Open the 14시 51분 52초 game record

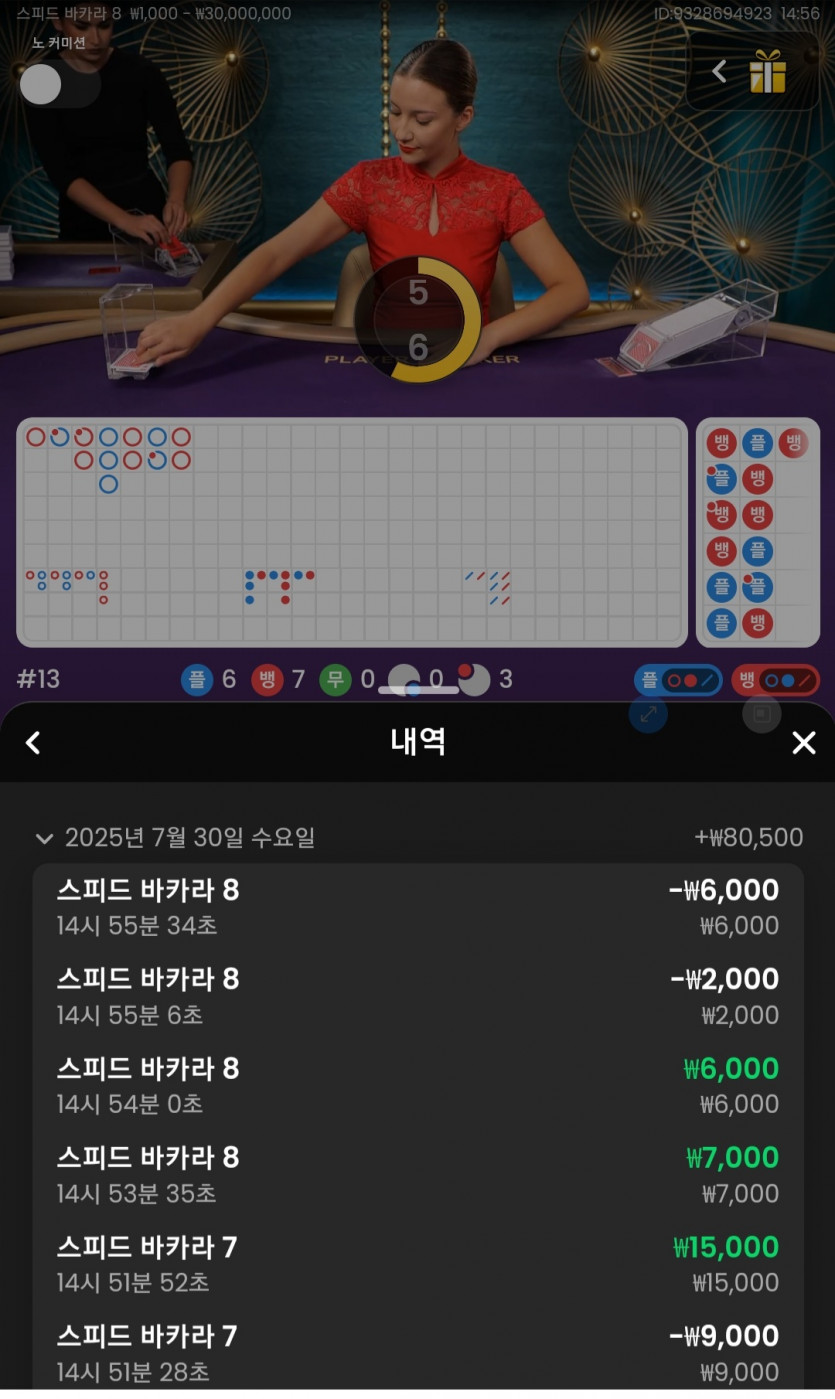coord(417,1264)
